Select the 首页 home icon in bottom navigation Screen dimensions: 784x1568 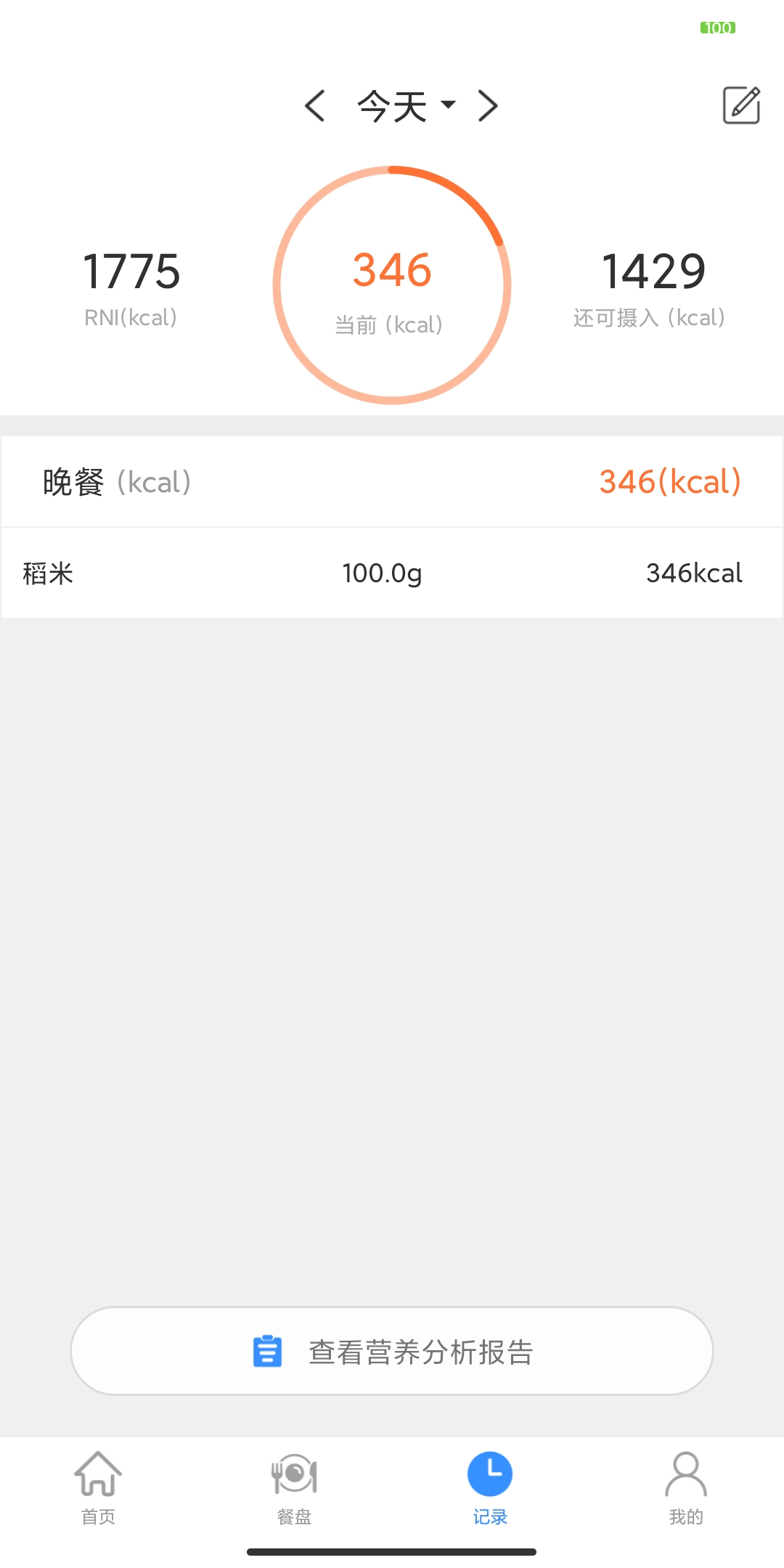(98, 1485)
